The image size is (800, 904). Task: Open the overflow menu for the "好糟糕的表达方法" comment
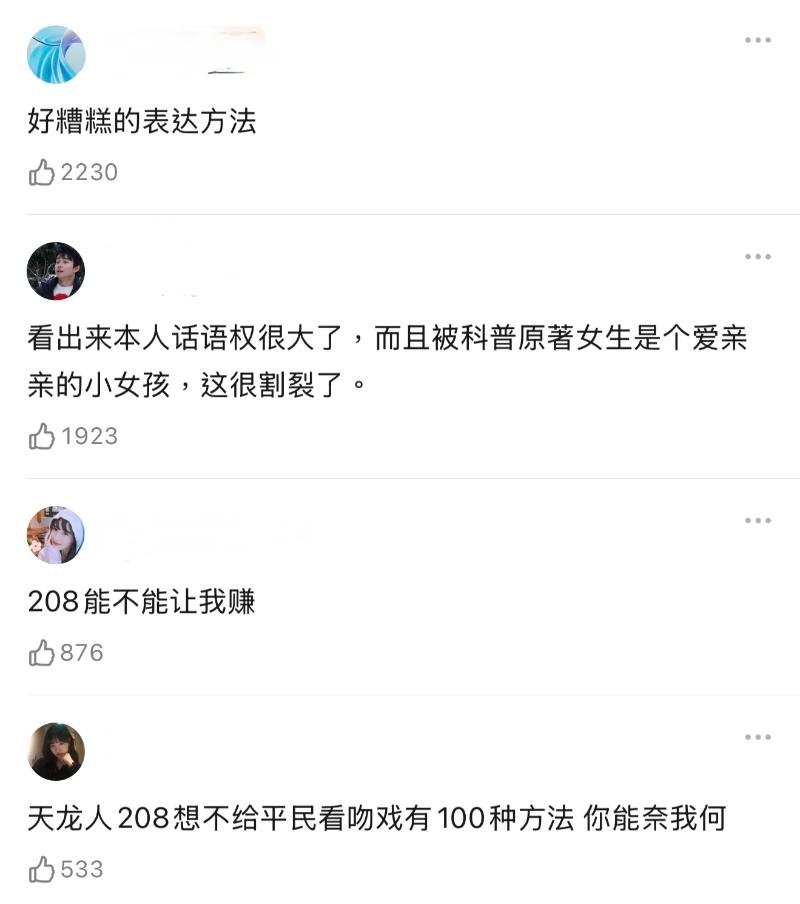[758, 40]
